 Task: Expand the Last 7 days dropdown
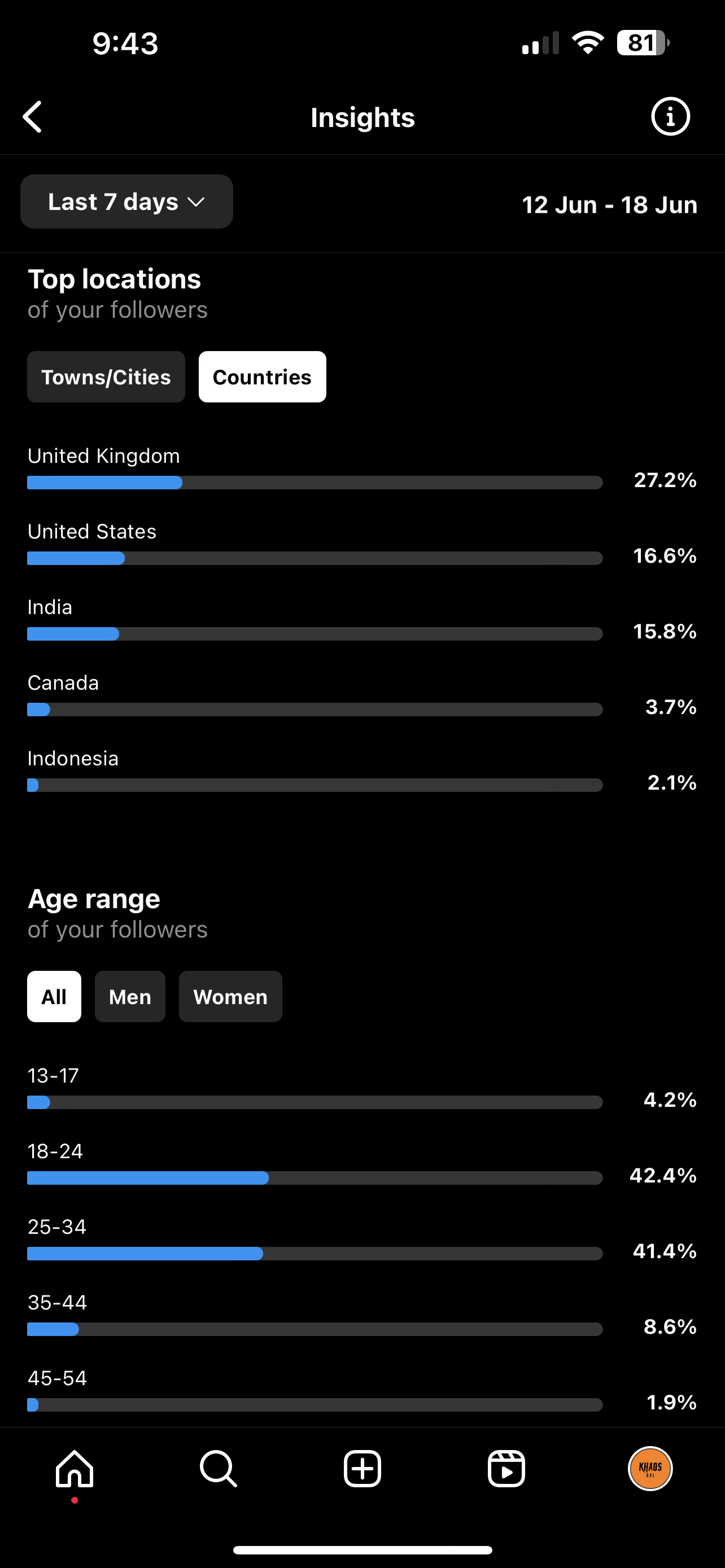click(x=126, y=202)
